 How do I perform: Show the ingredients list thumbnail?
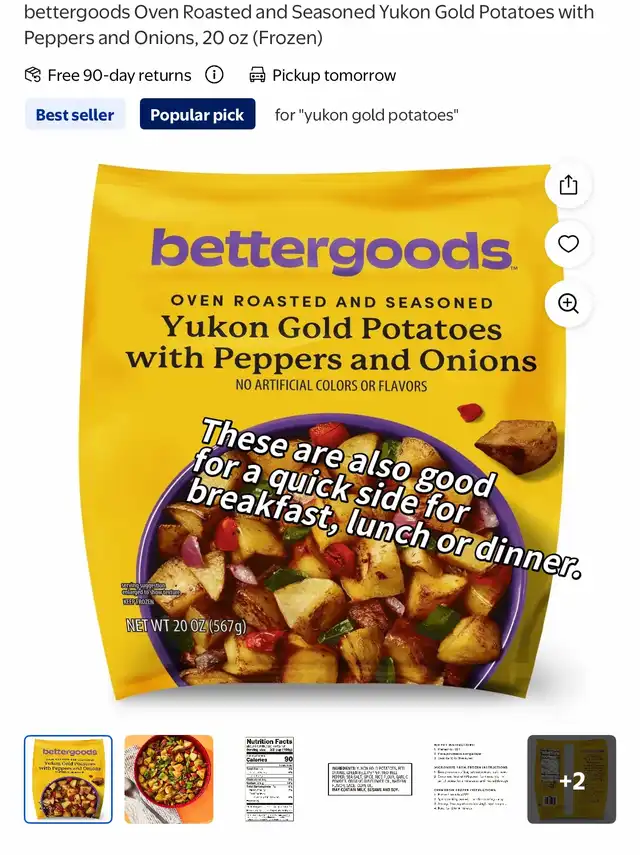click(371, 779)
